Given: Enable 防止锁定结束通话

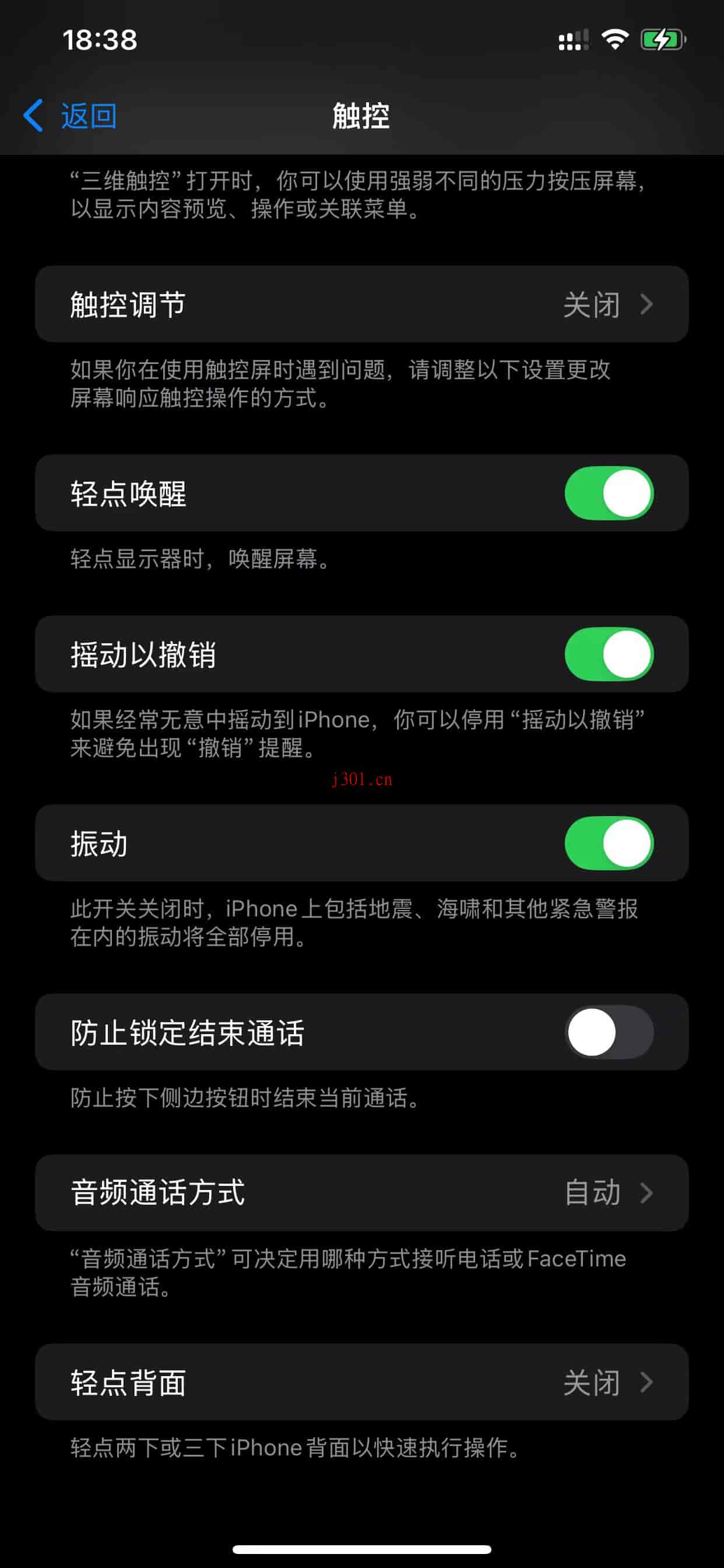Looking at the screenshot, I should (609, 1032).
